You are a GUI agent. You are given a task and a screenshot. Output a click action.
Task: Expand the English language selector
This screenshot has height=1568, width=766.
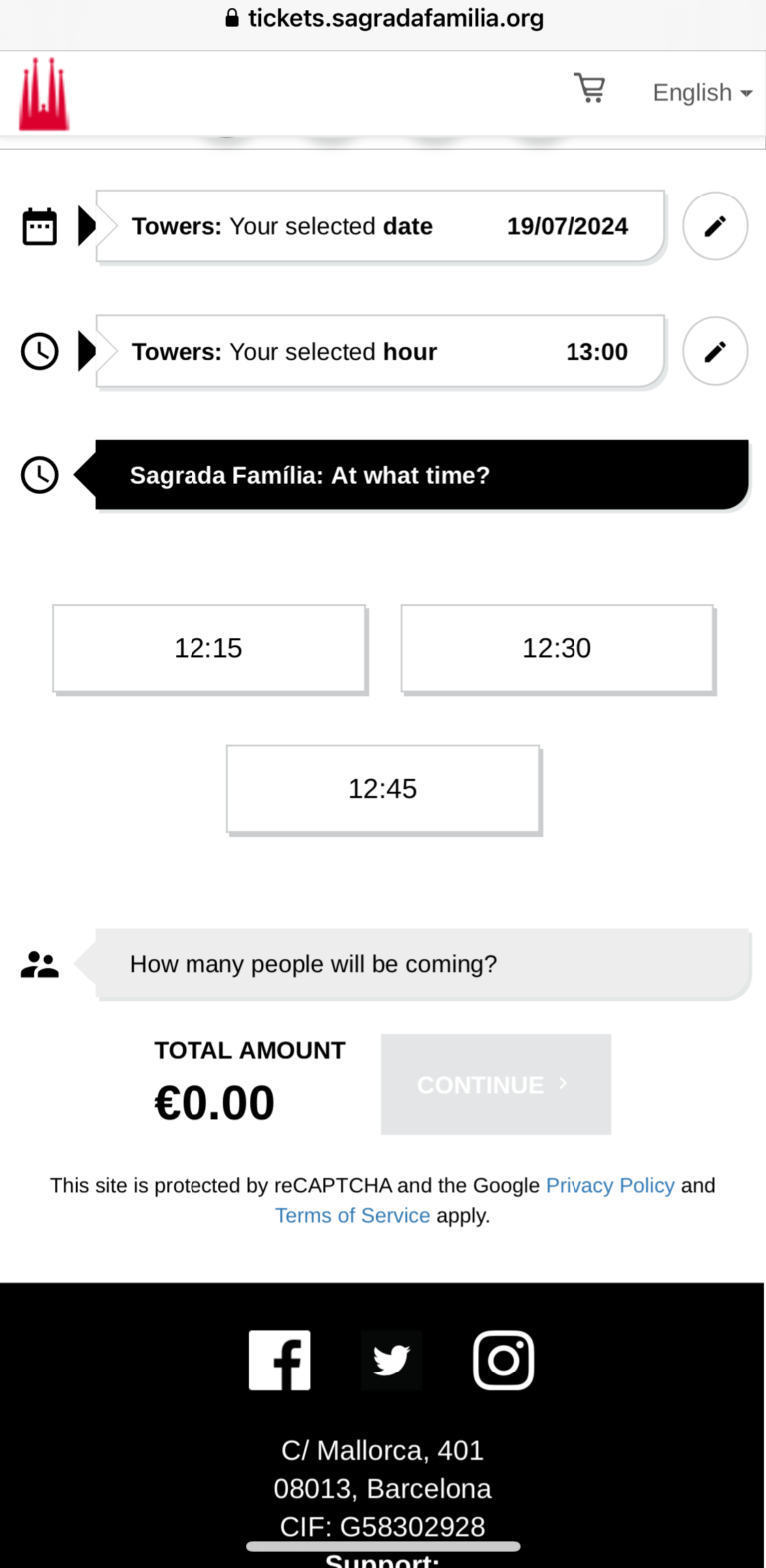pos(701,92)
